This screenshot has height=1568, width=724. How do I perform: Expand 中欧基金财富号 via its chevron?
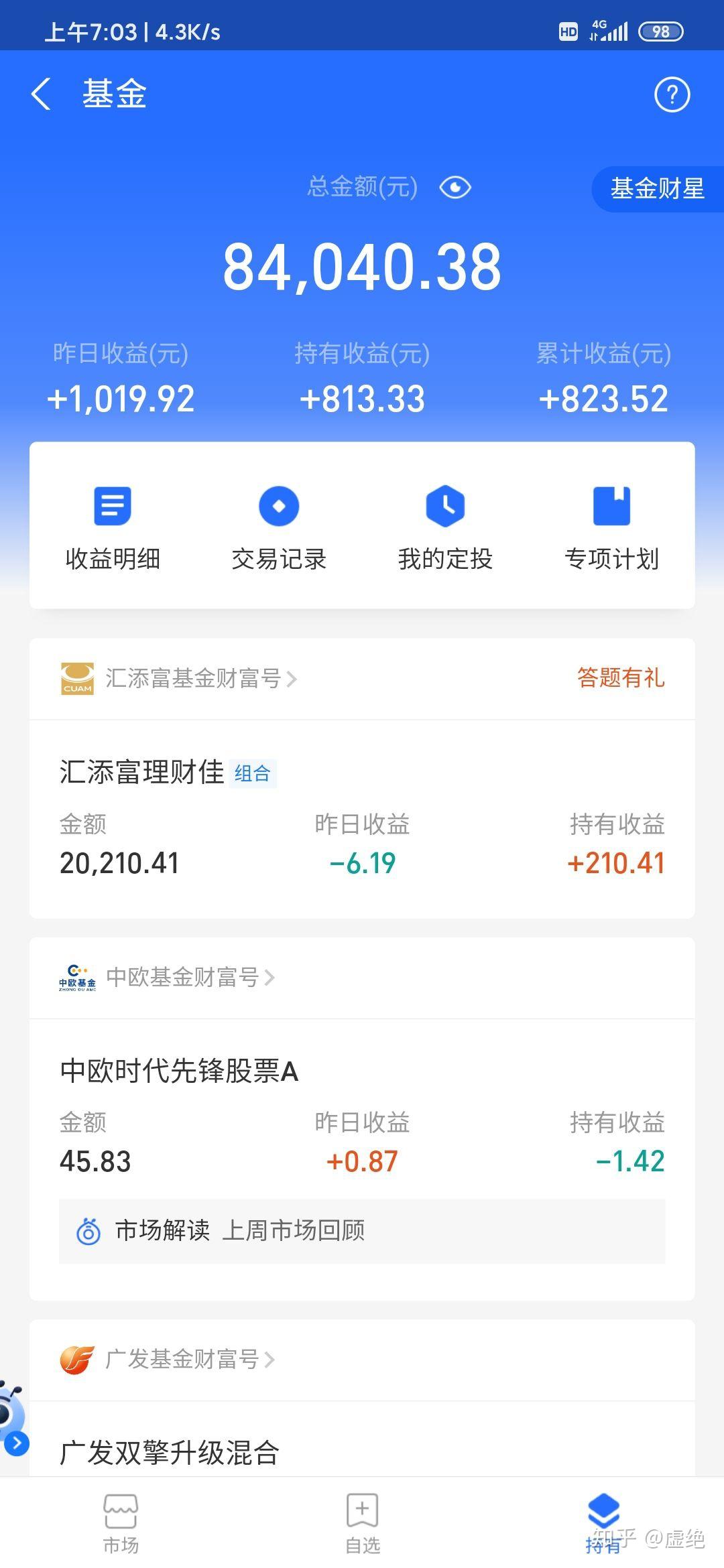270,978
